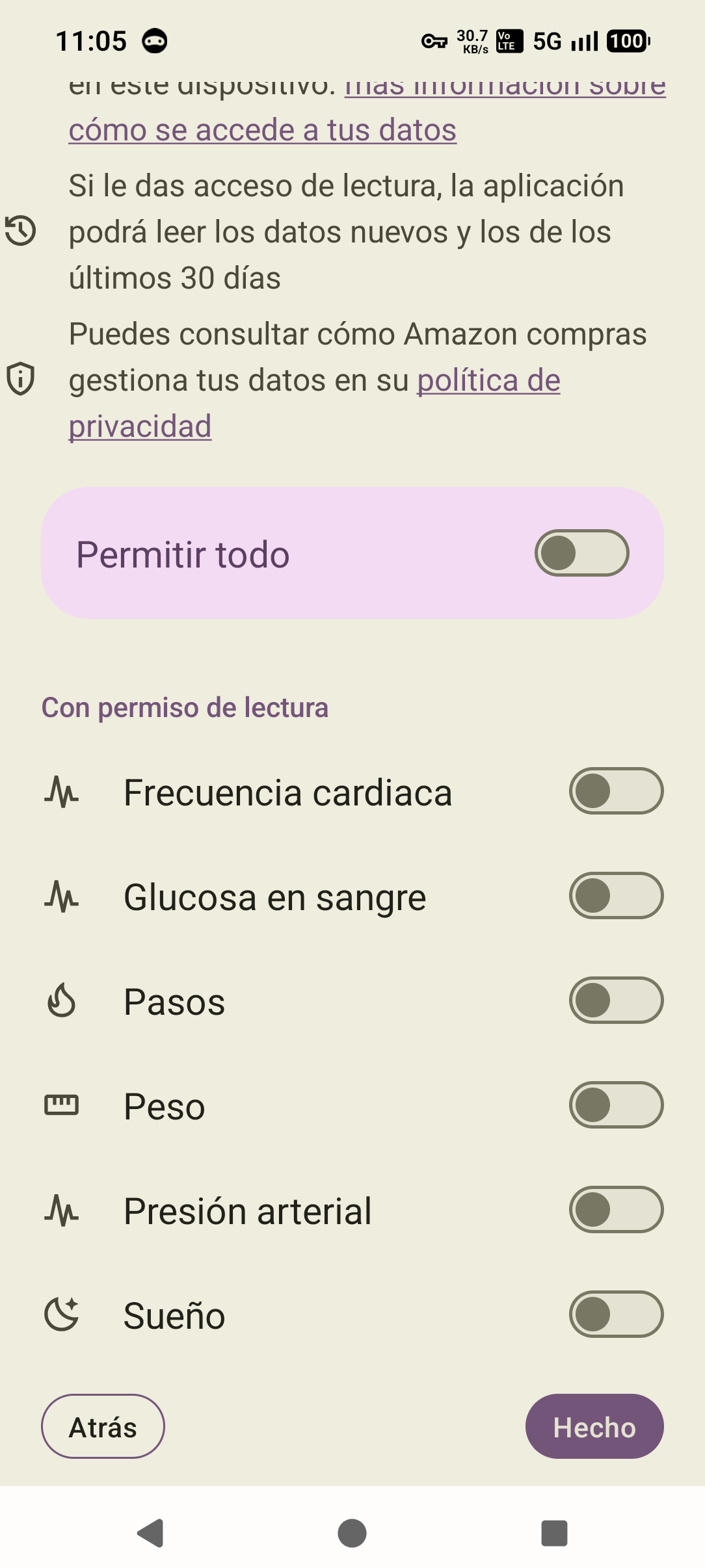Toggle the Sueño permission switch
Viewport: 705px width, 1568px height.
click(x=616, y=1314)
